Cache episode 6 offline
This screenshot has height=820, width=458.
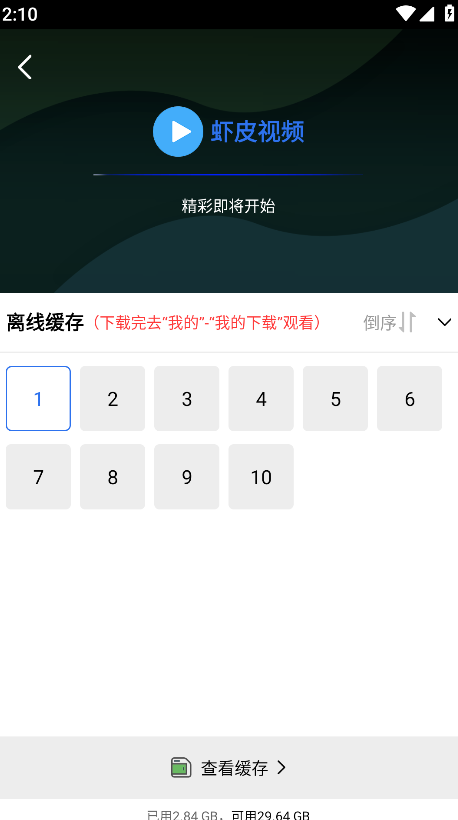tap(409, 398)
